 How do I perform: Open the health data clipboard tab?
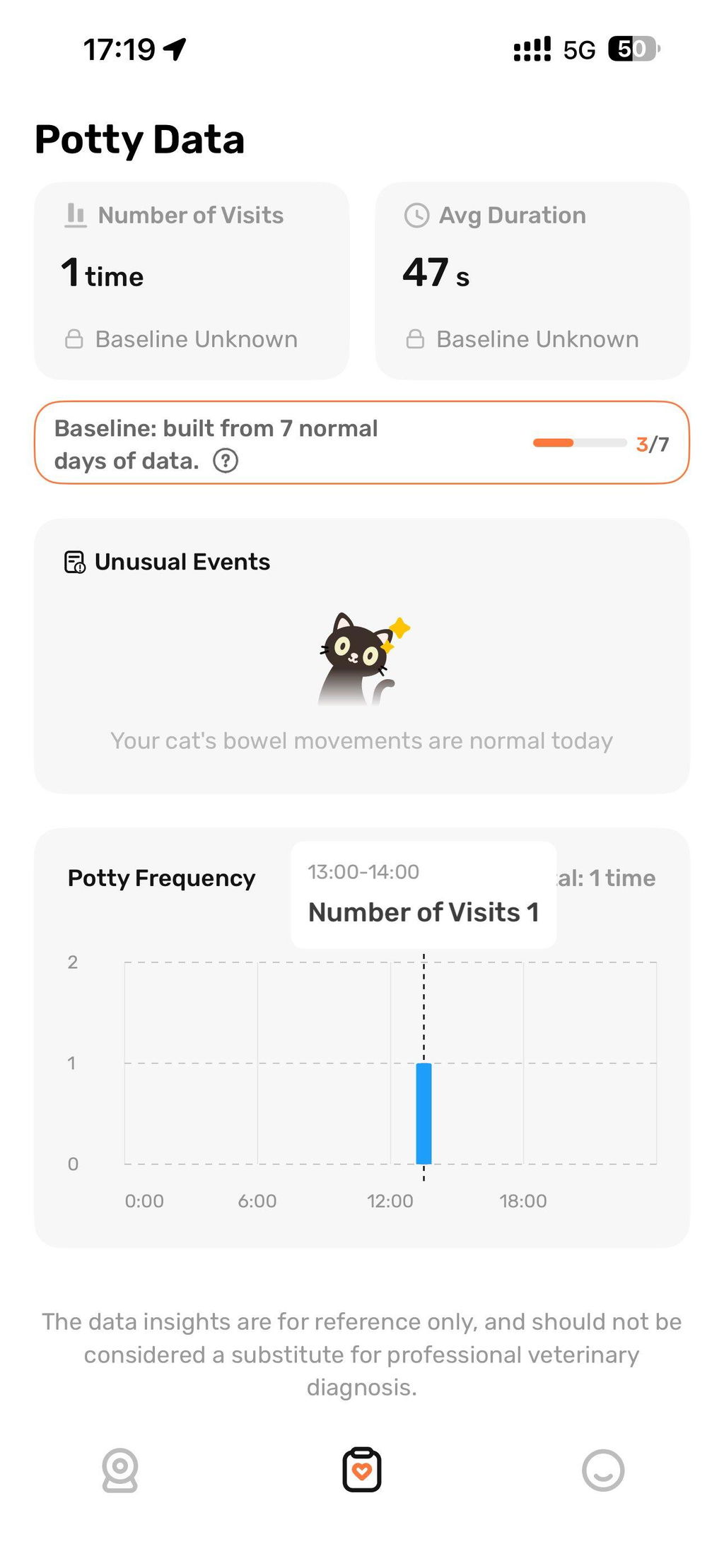pos(362,1470)
